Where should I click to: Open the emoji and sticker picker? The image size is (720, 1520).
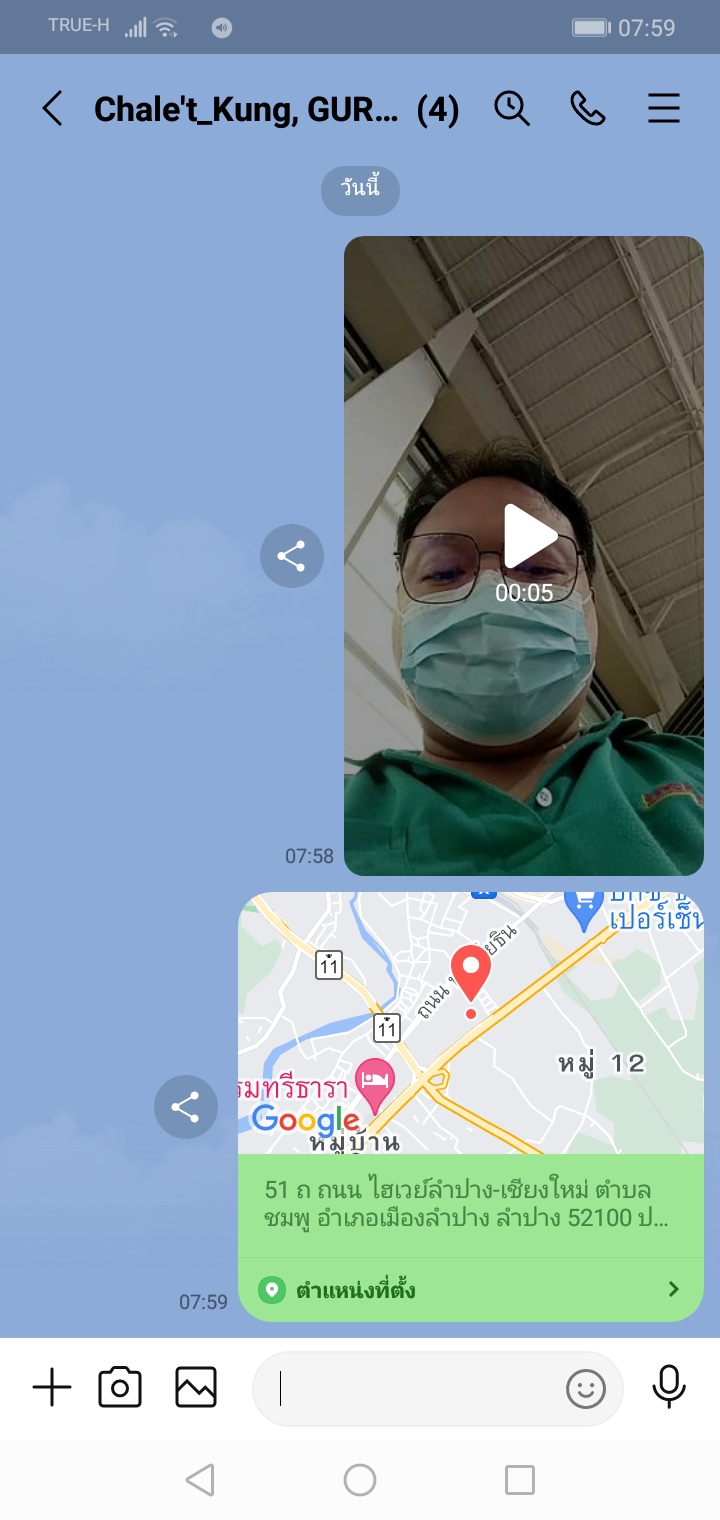coord(586,1388)
